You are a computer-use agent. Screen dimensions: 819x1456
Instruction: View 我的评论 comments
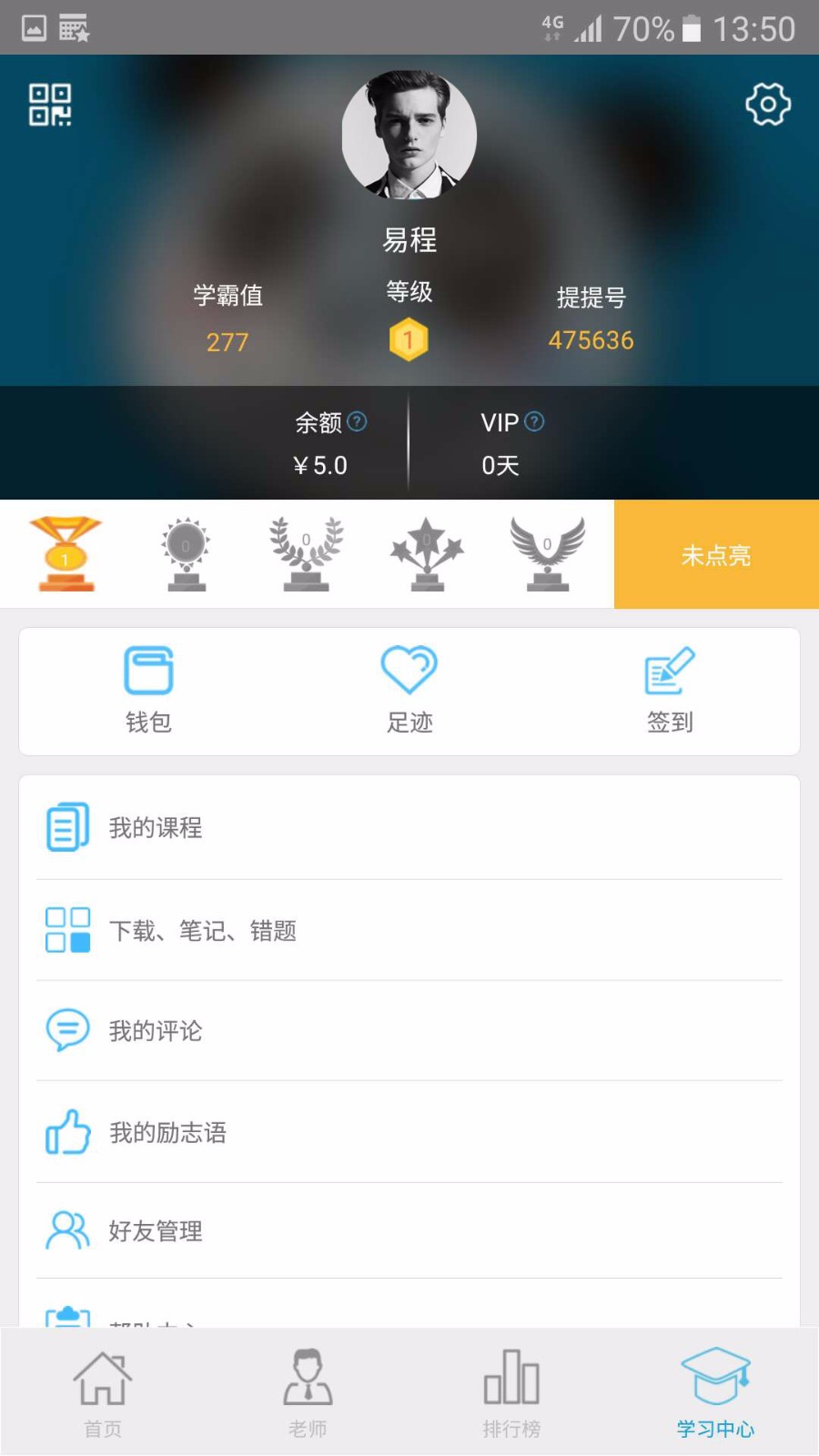(x=409, y=1031)
